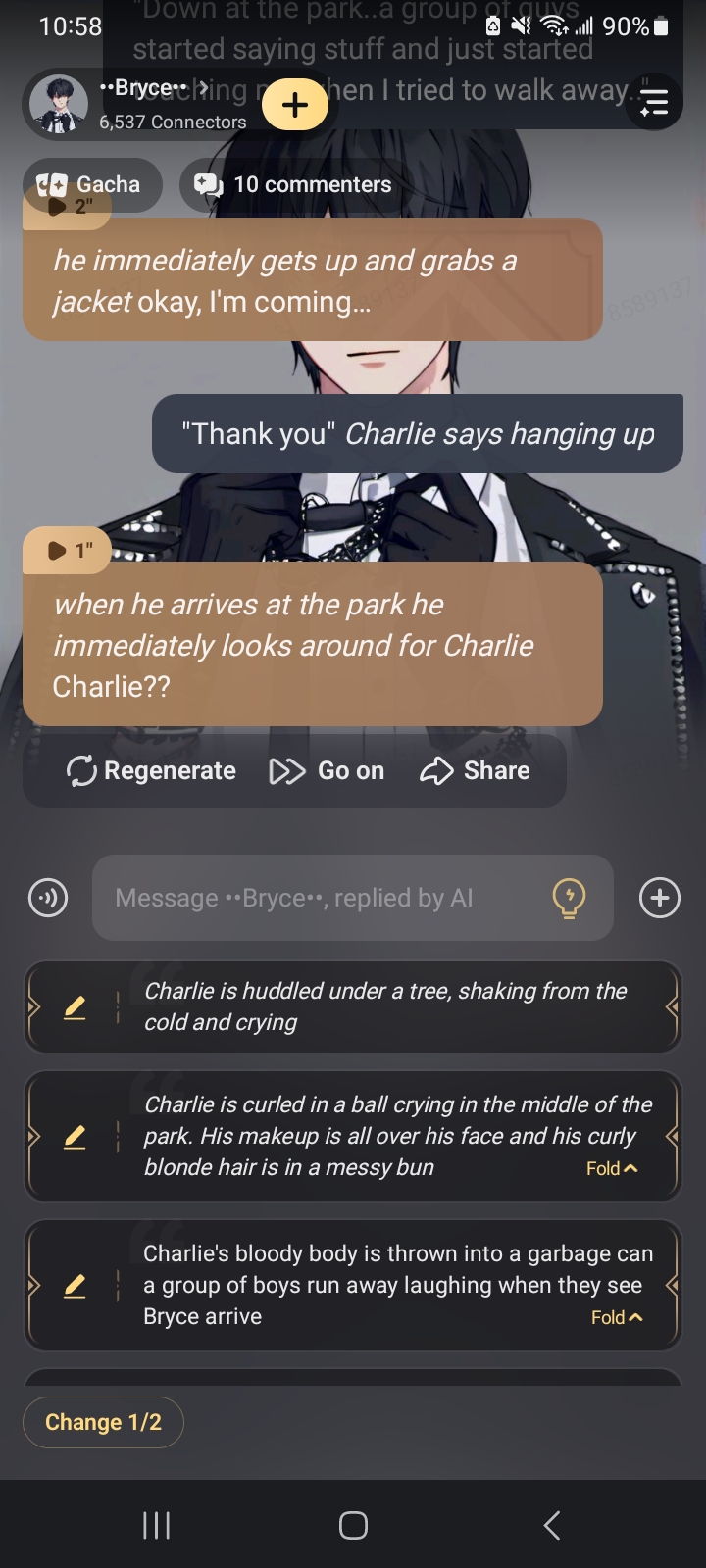Go back with the system back button
Viewport: 706px width, 1568px height.
[x=552, y=1525]
